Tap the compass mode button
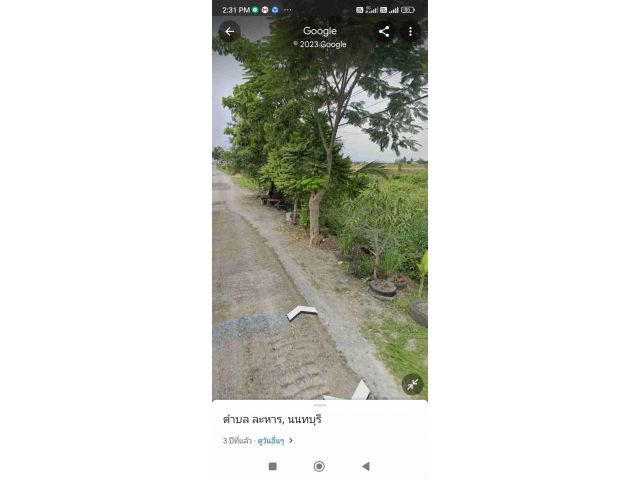Screen dimensions: 640x480 (412, 384)
